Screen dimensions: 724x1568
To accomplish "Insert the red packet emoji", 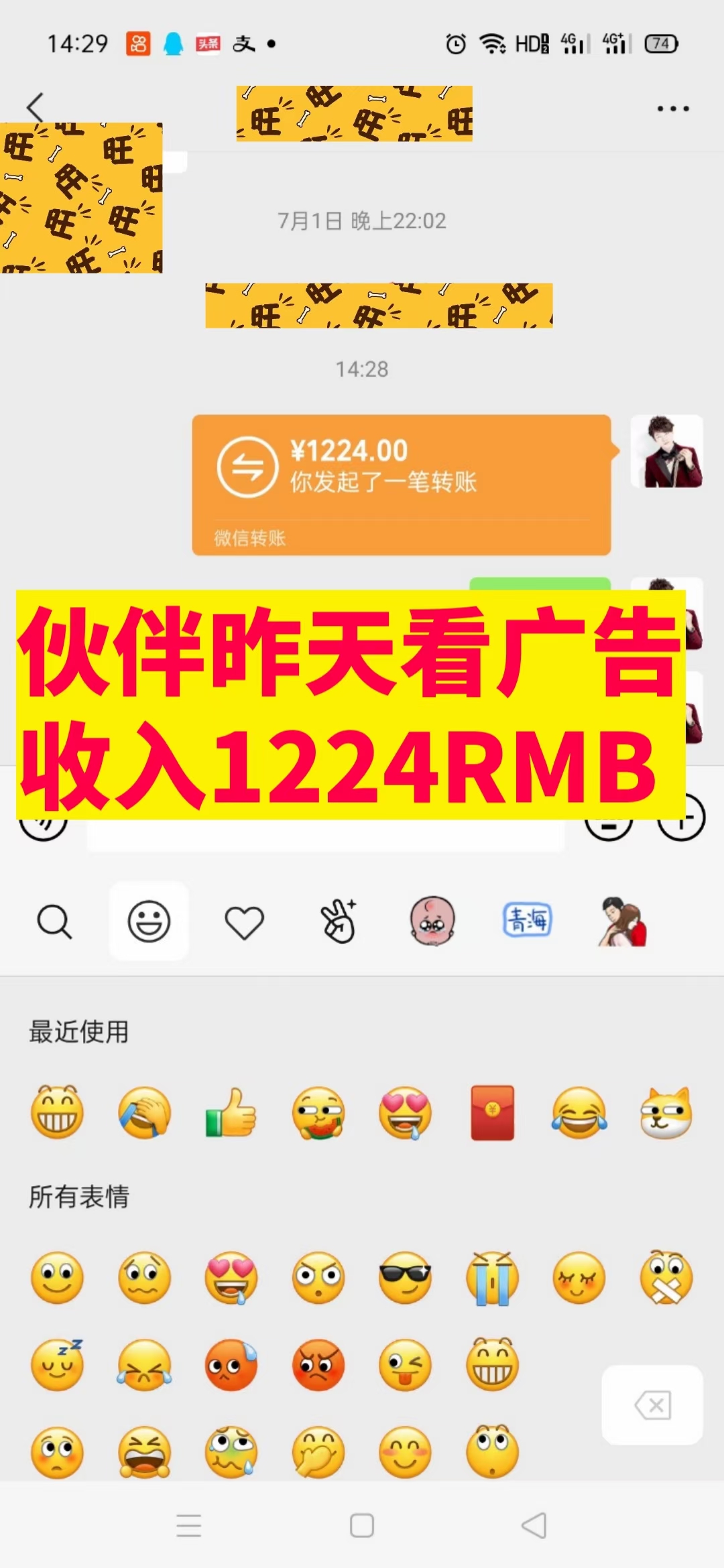I will pyautogui.click(x=492, y=1113).
